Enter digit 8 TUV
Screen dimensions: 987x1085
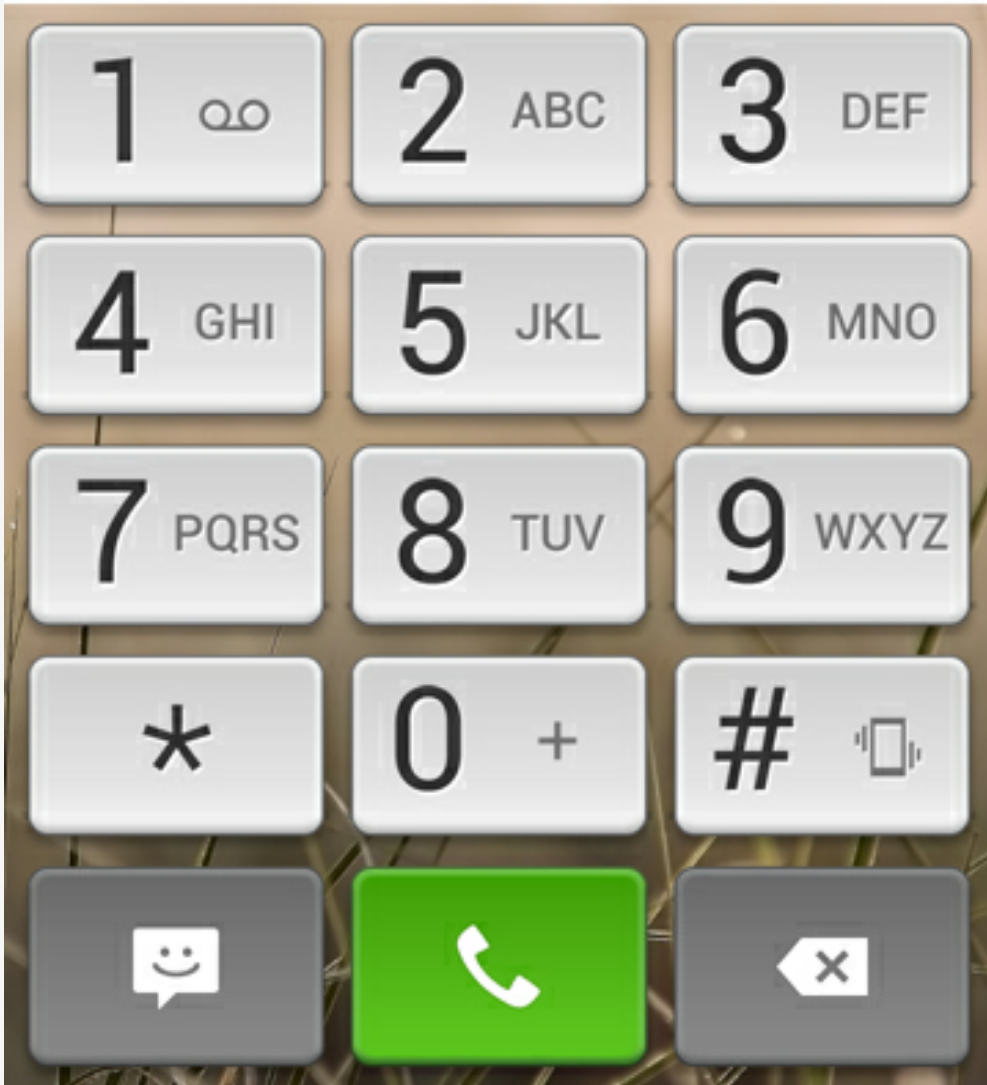coord(499,535)
